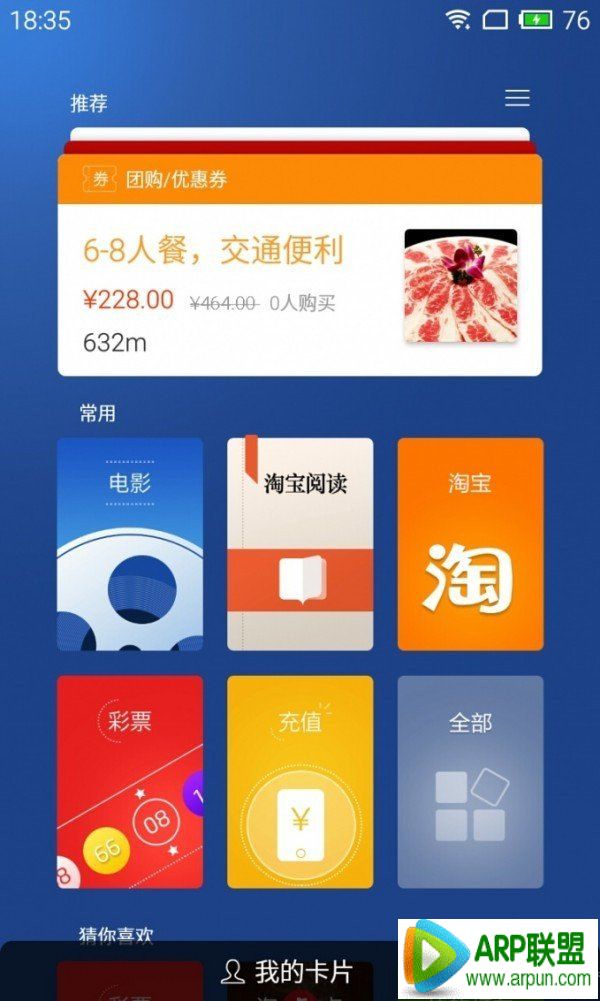
Task: Open the 电影 card
Action: (x=130, y=544)
